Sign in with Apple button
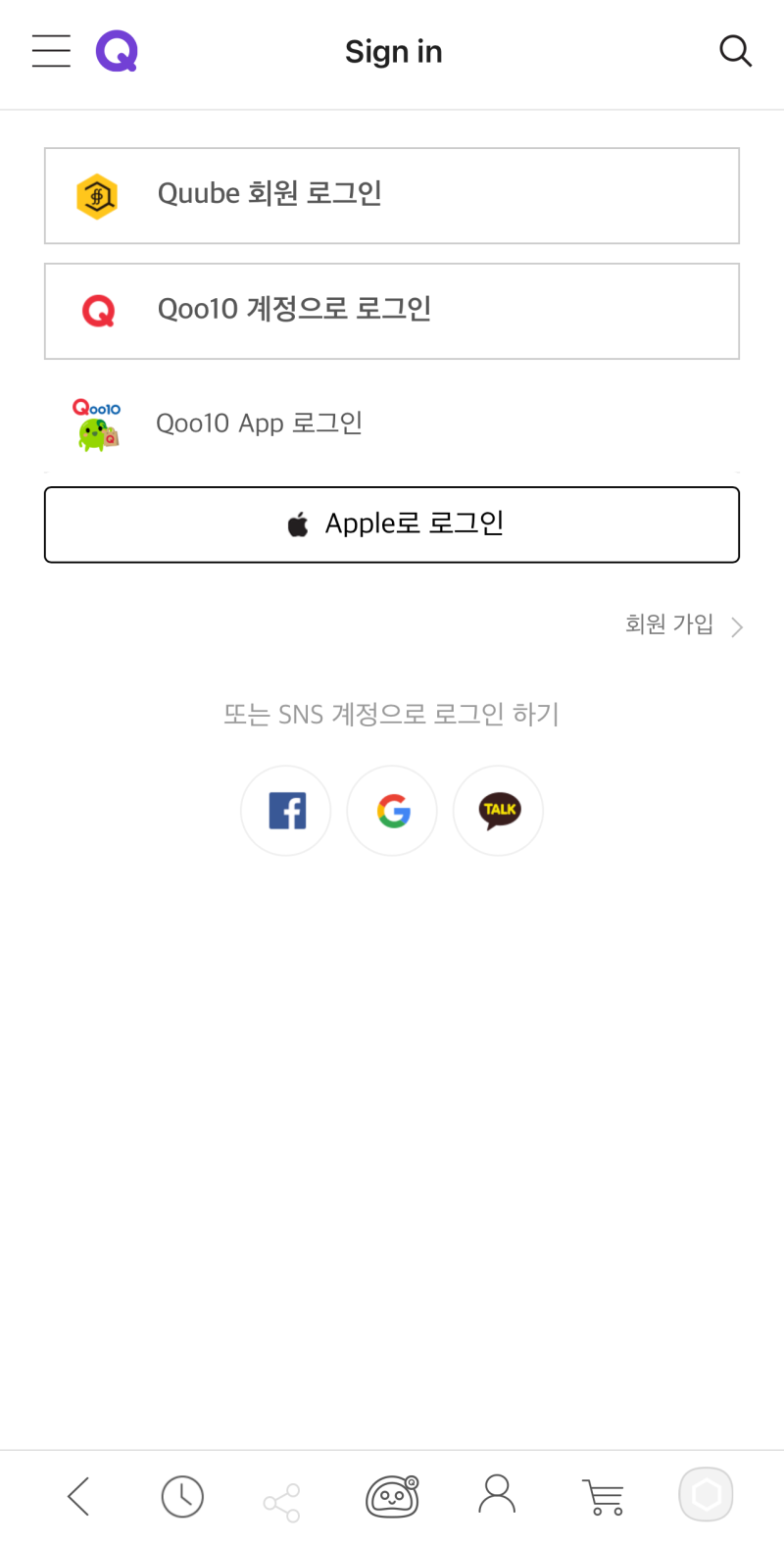Screen dimensions: 784x1545 tap(392, 523)
